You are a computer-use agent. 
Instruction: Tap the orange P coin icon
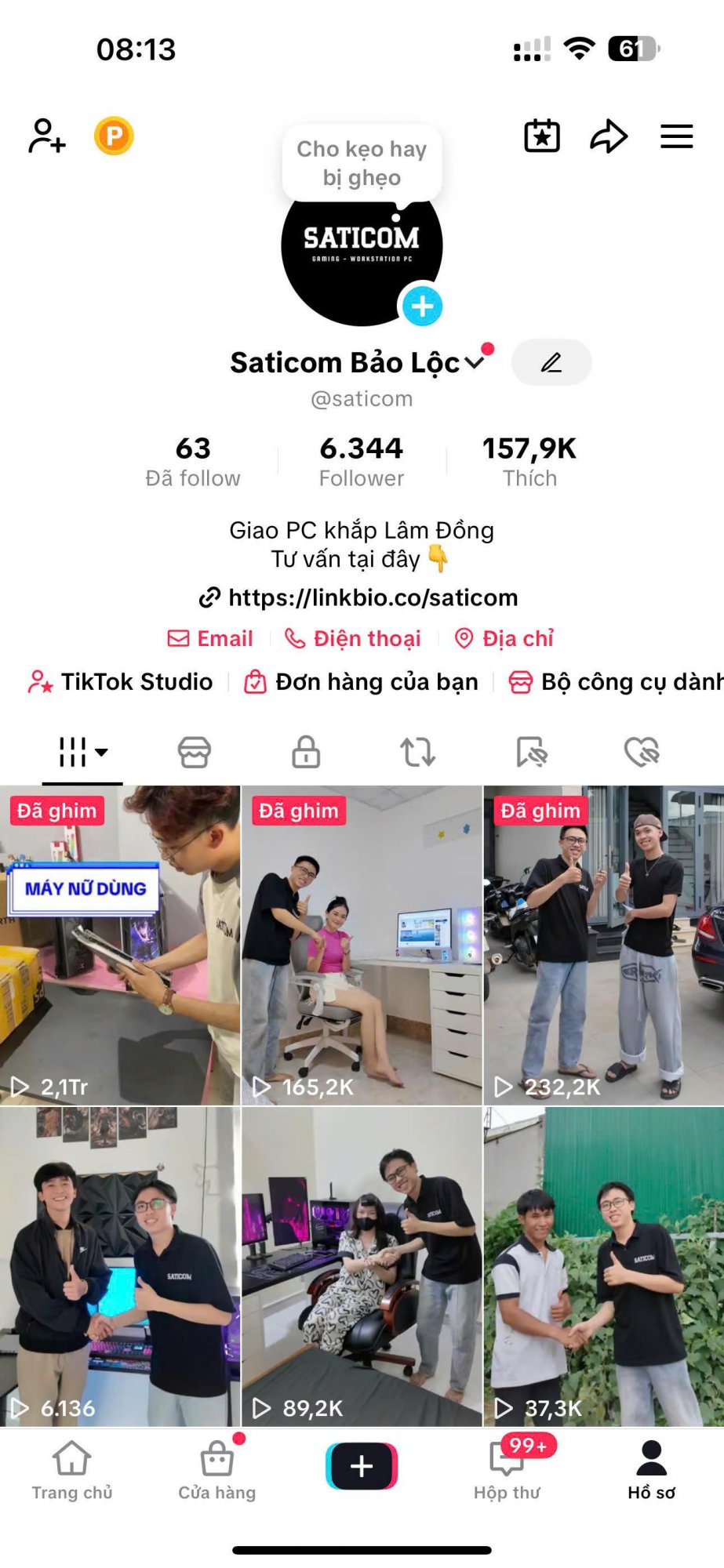click(114, 136)
